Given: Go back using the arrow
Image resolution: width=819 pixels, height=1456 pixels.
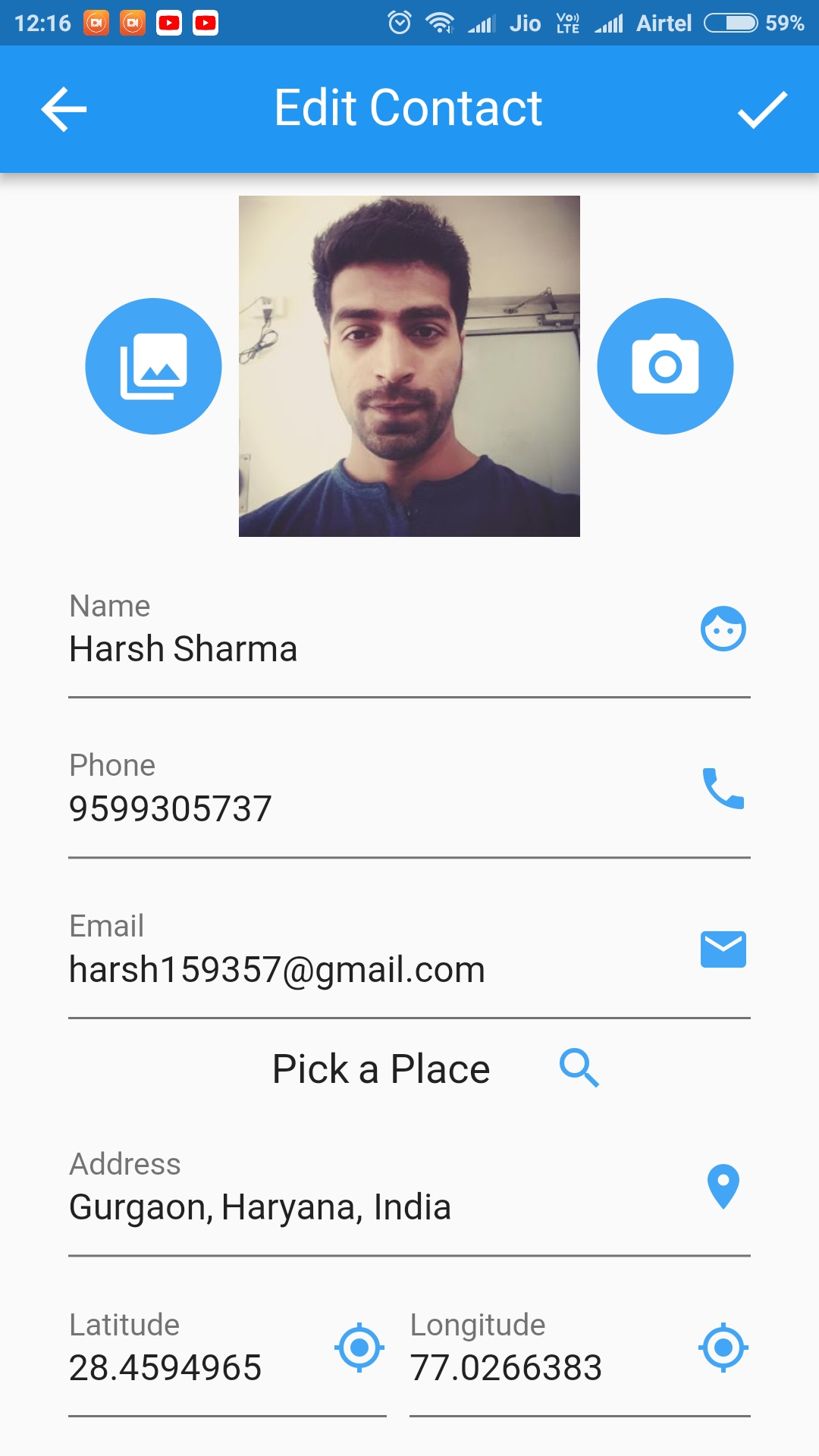Looking at the screenshot, I should 64,109.
